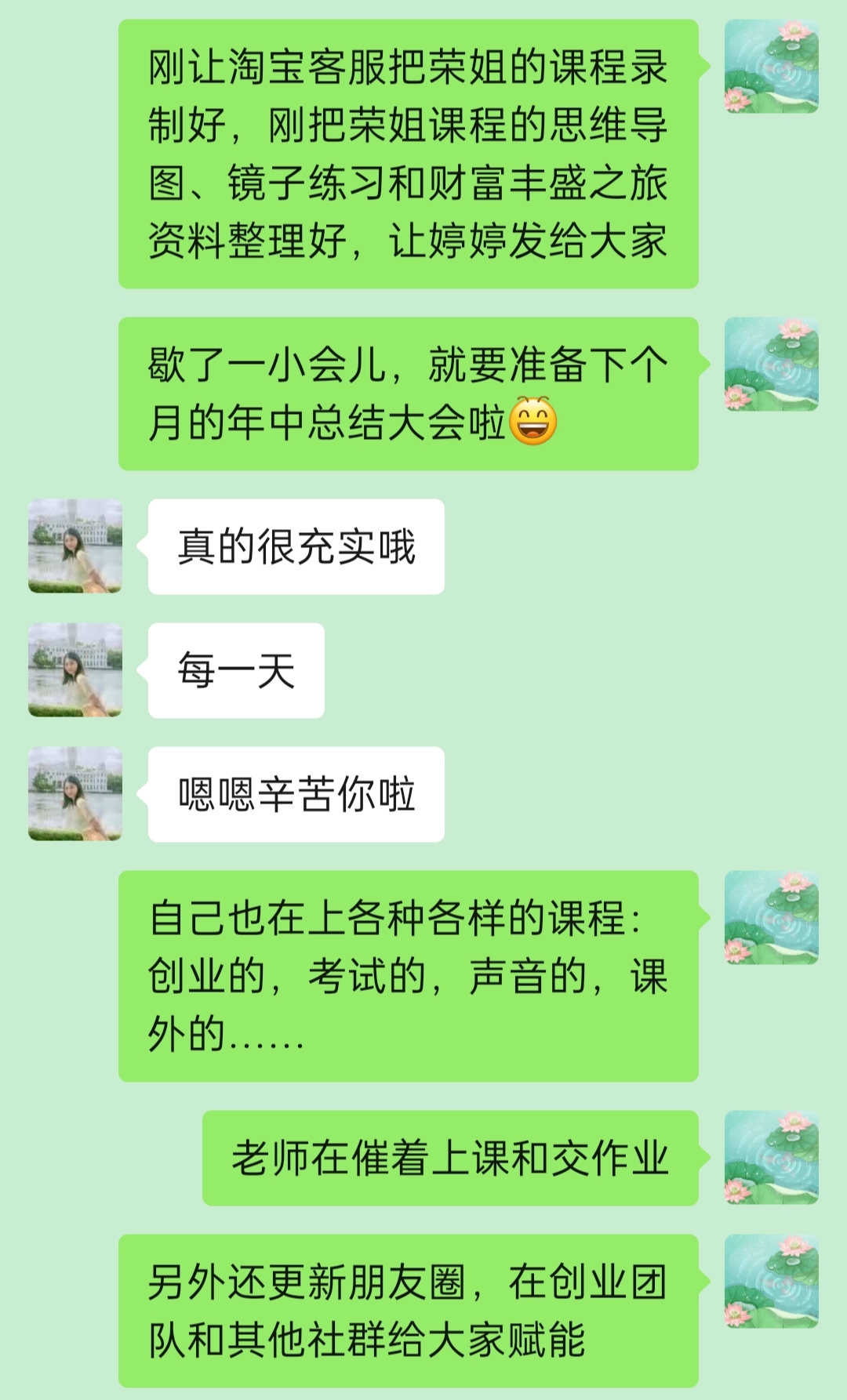This screenshot has height=1400, width=847.
Task: Tap the lotus avatar beside 老师在催着上课和交作业
Action: tap(772, 1157)
